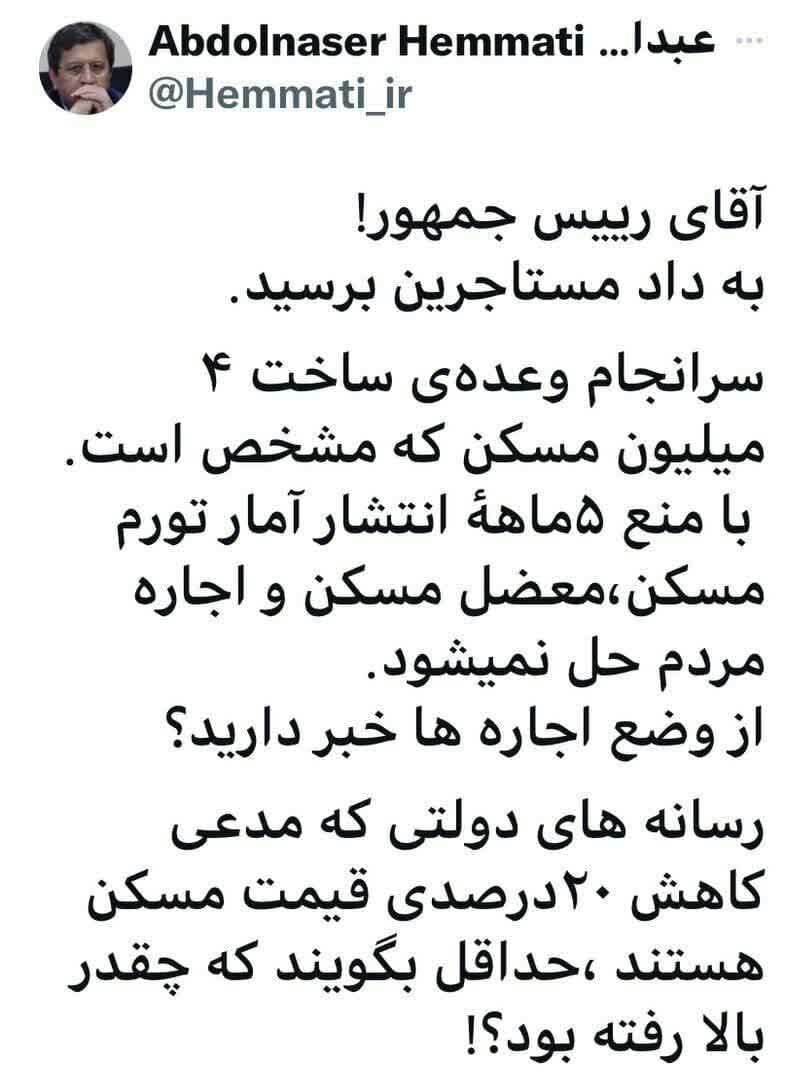786x1086 pixels.
Task: Open Abdolnaser Hemmati's profile picture
Action: coord(85,67)
